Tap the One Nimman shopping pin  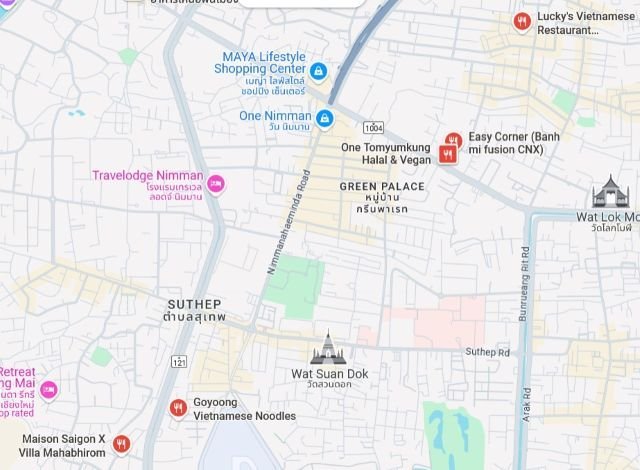click(x=324, y=119)
